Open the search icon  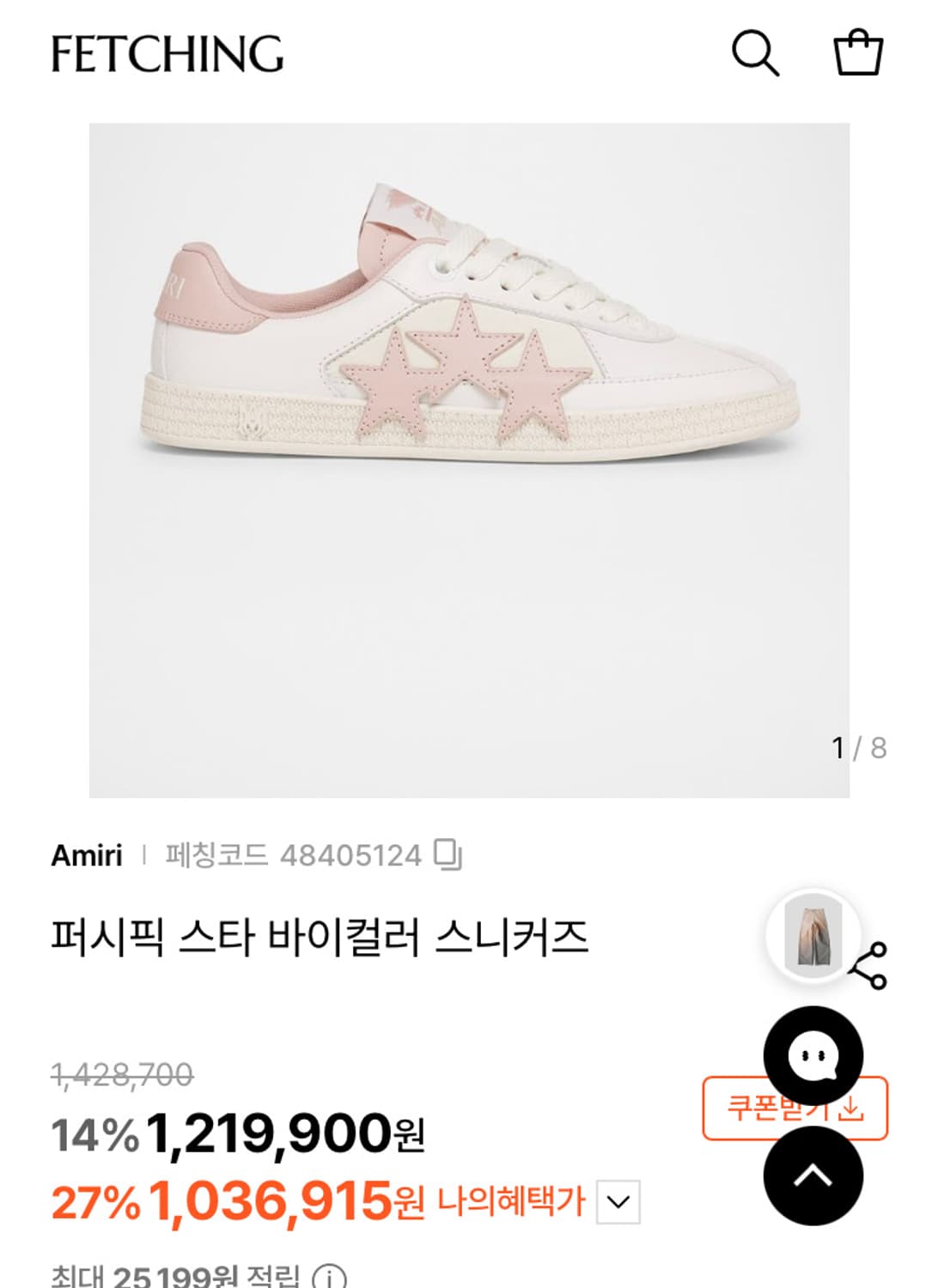point(754,56)
